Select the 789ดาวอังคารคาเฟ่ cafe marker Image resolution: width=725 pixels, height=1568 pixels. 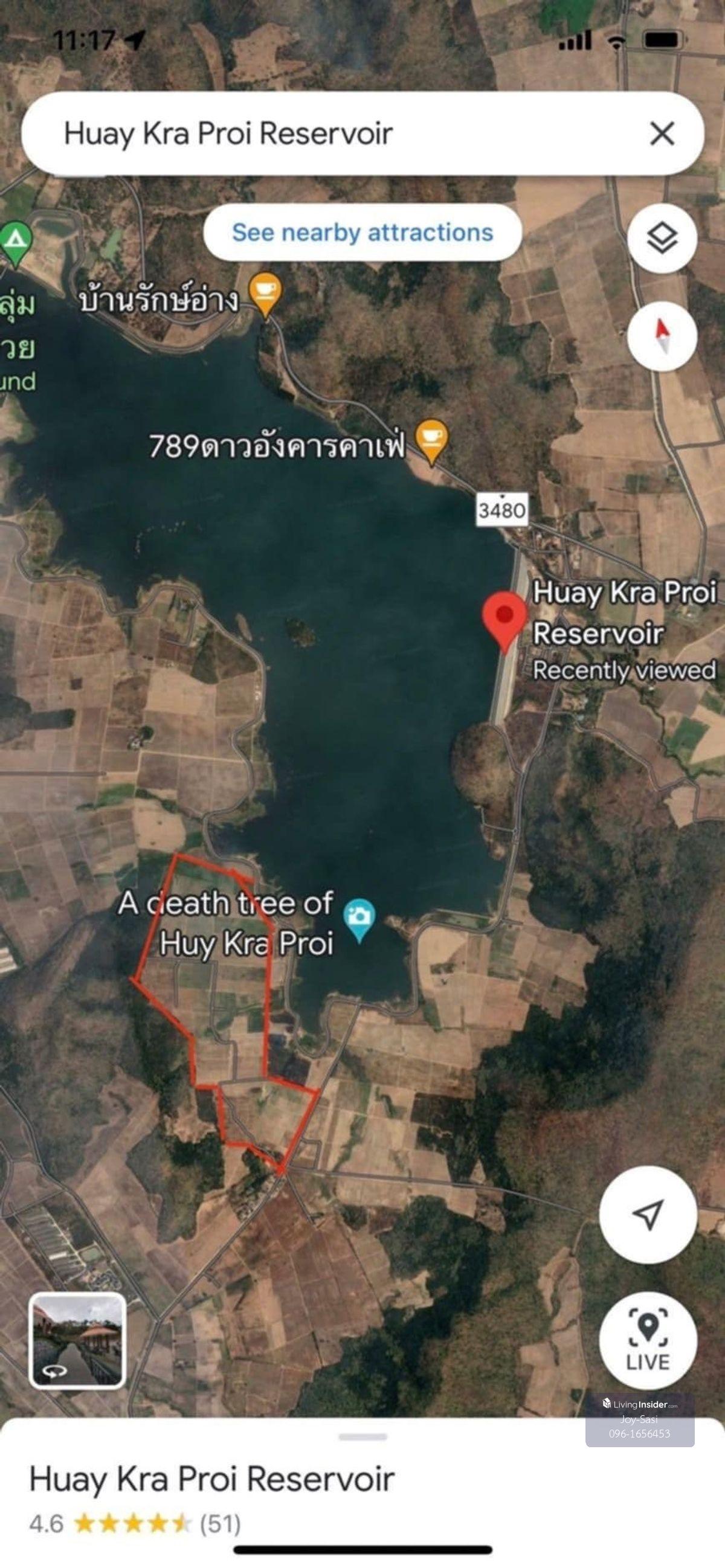pyautogui.click(x=431, y=440)
